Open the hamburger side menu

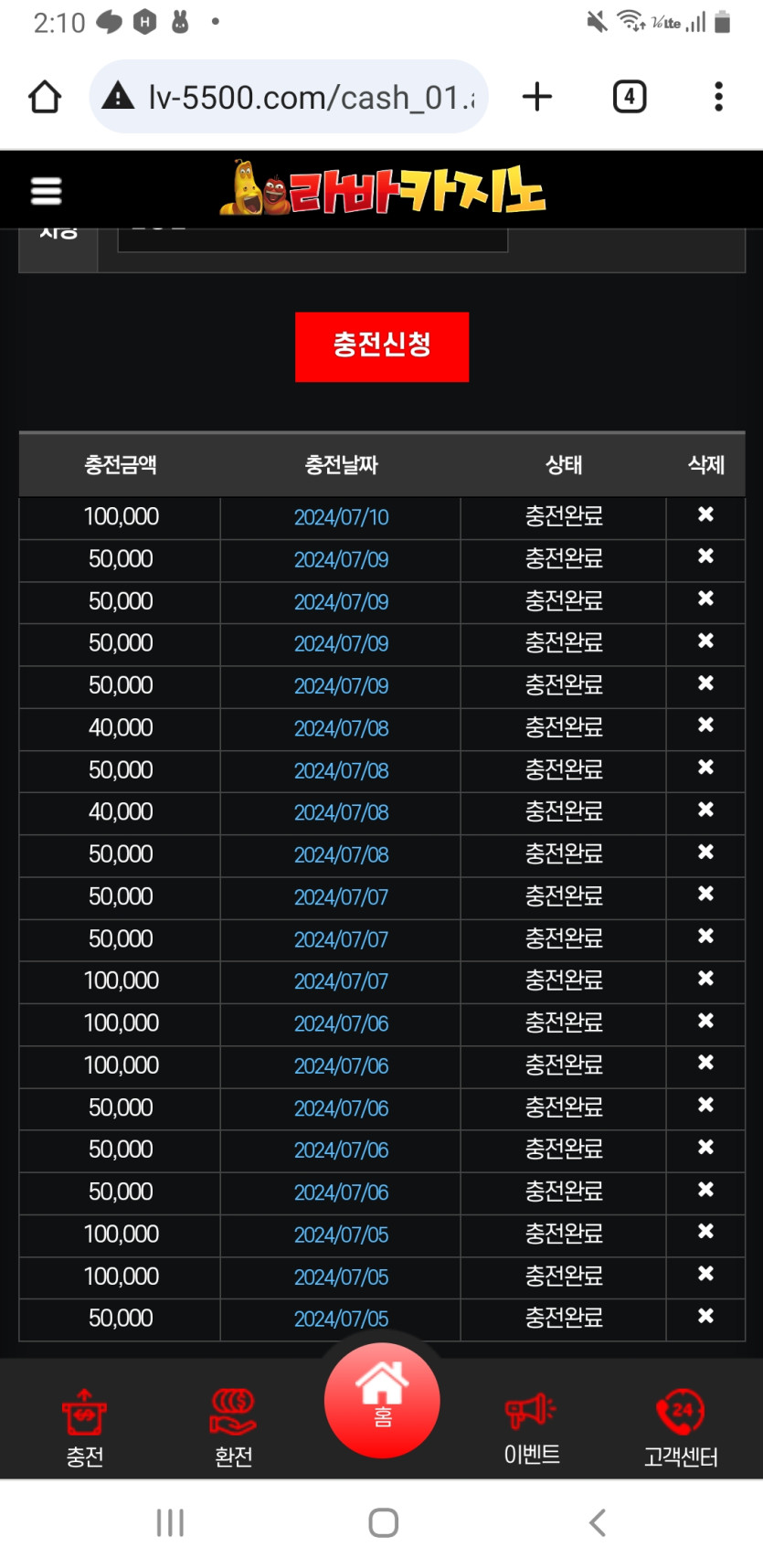tap(46, 191)
